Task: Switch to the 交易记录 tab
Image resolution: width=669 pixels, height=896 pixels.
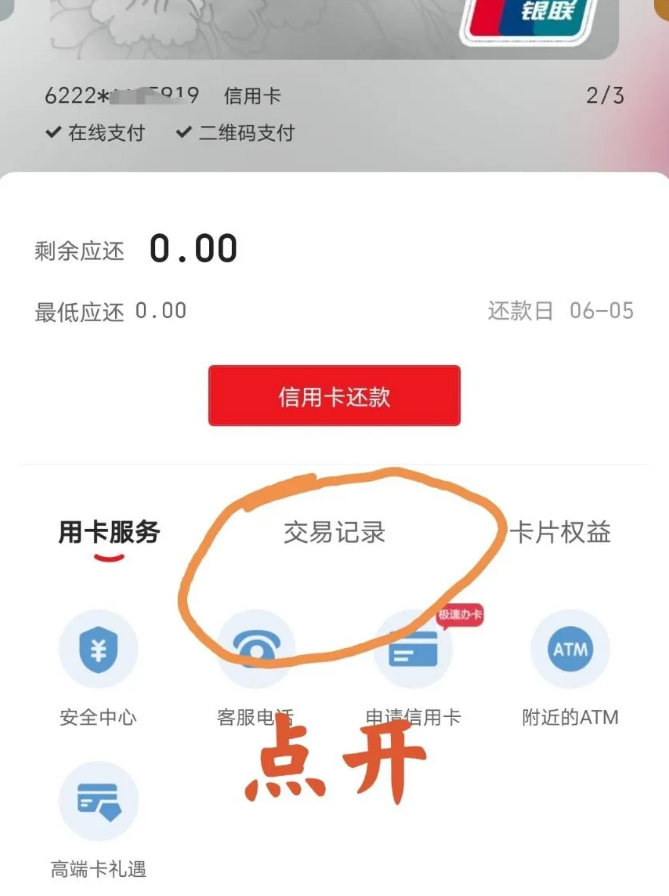Action: [334, 532]
